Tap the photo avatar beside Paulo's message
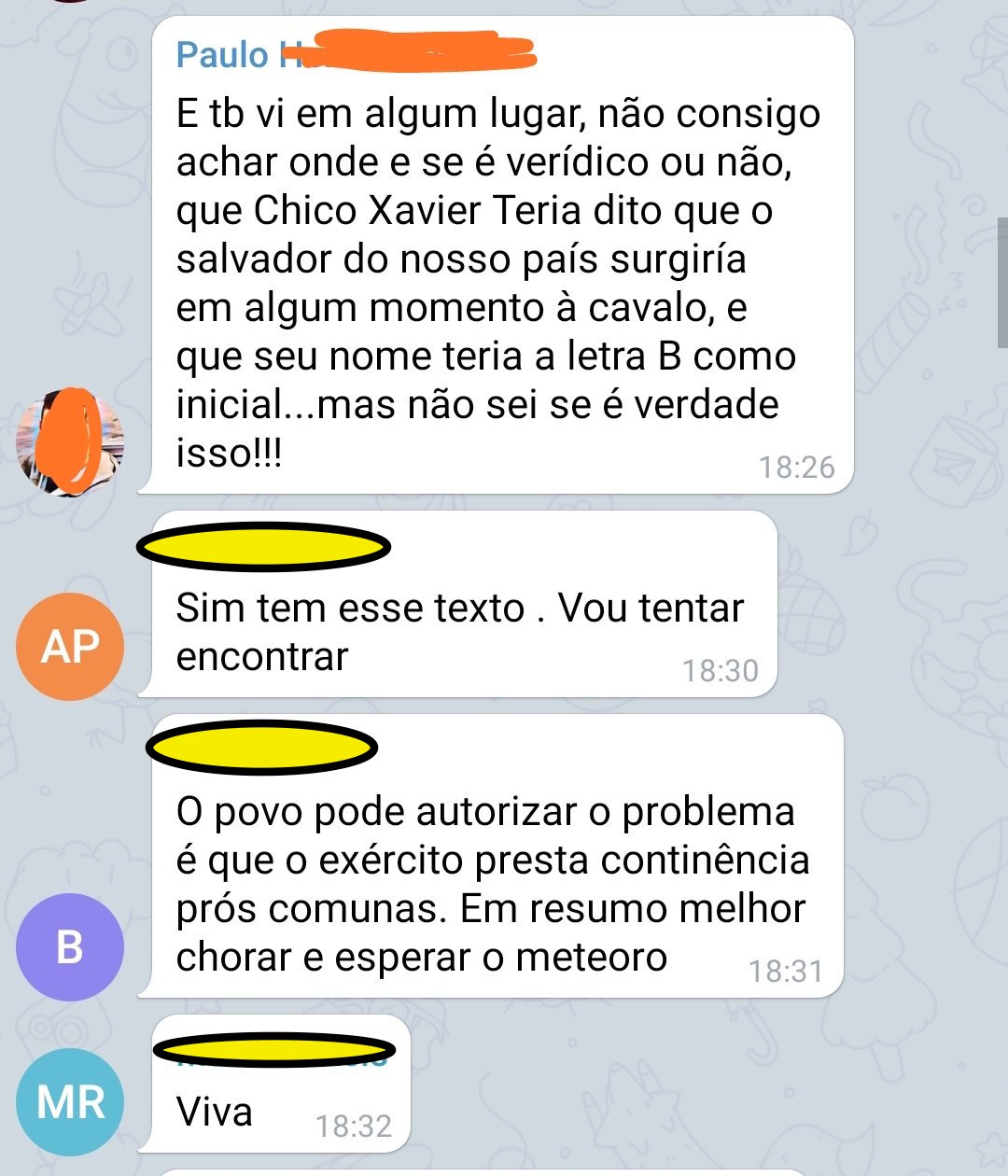This screenshot has width=1008, height=1176. tap(70, 442)
